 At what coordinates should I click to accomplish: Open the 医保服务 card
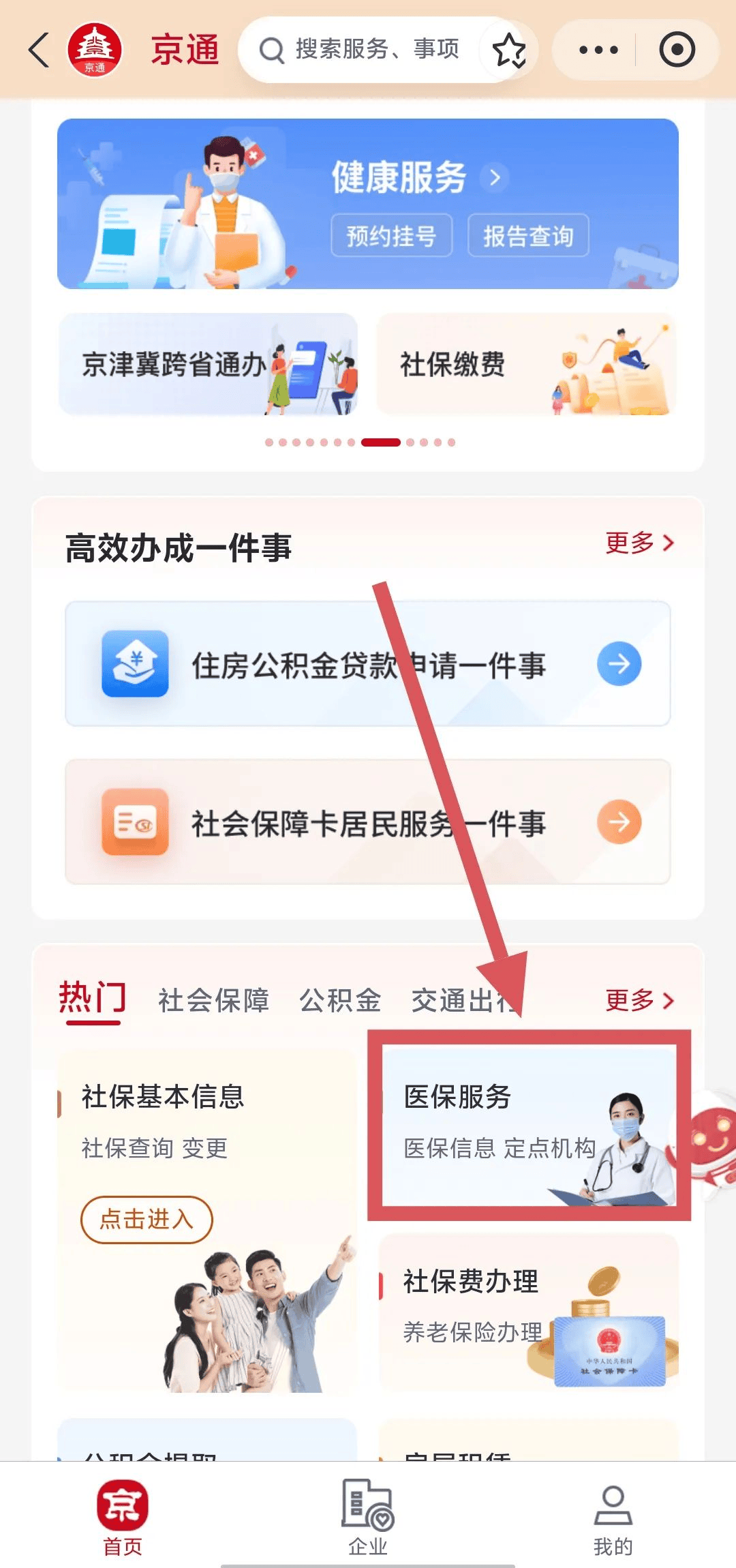(528, 1125)
